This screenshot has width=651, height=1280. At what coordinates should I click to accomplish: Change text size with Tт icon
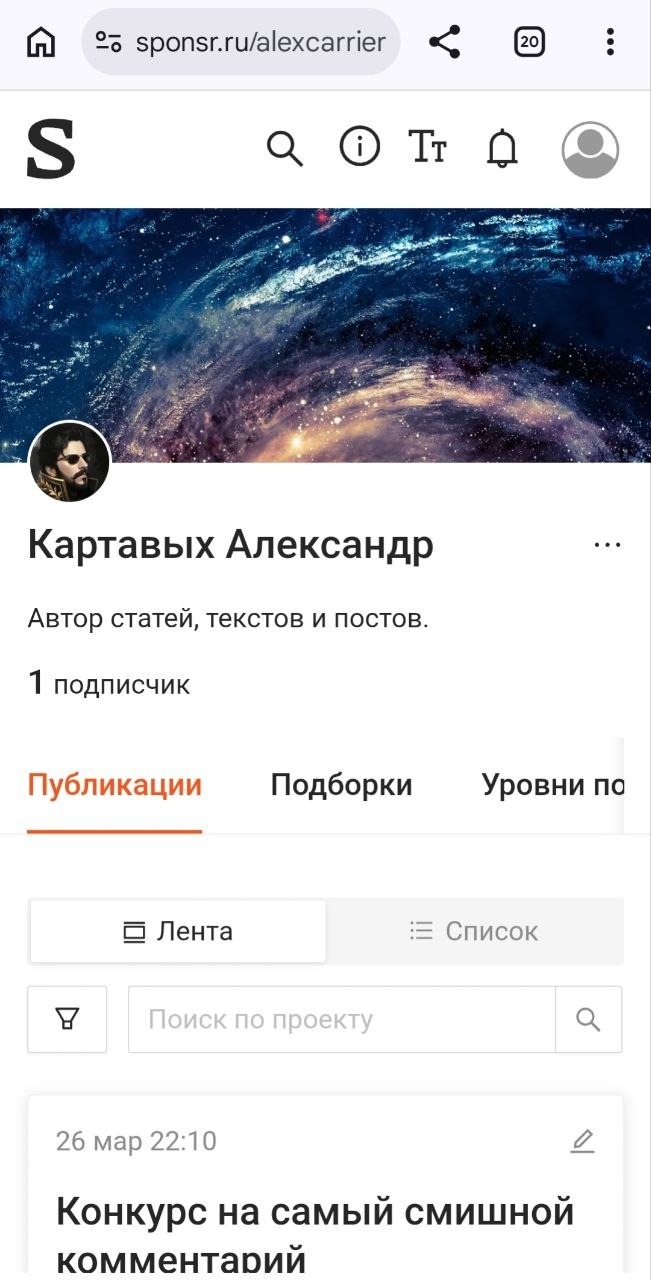click(428, 148)
